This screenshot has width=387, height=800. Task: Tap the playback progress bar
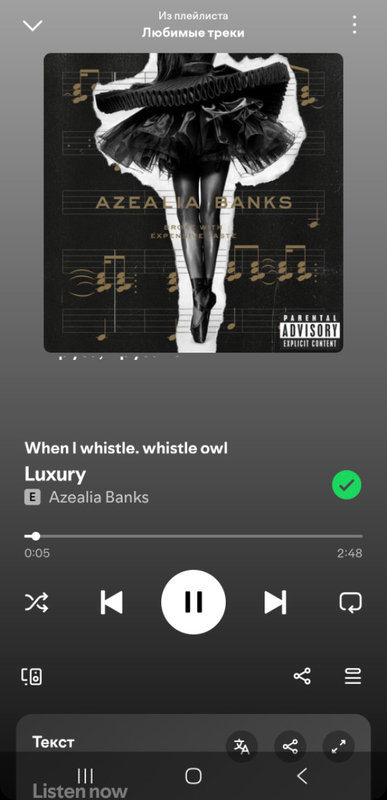click(193, 536)
